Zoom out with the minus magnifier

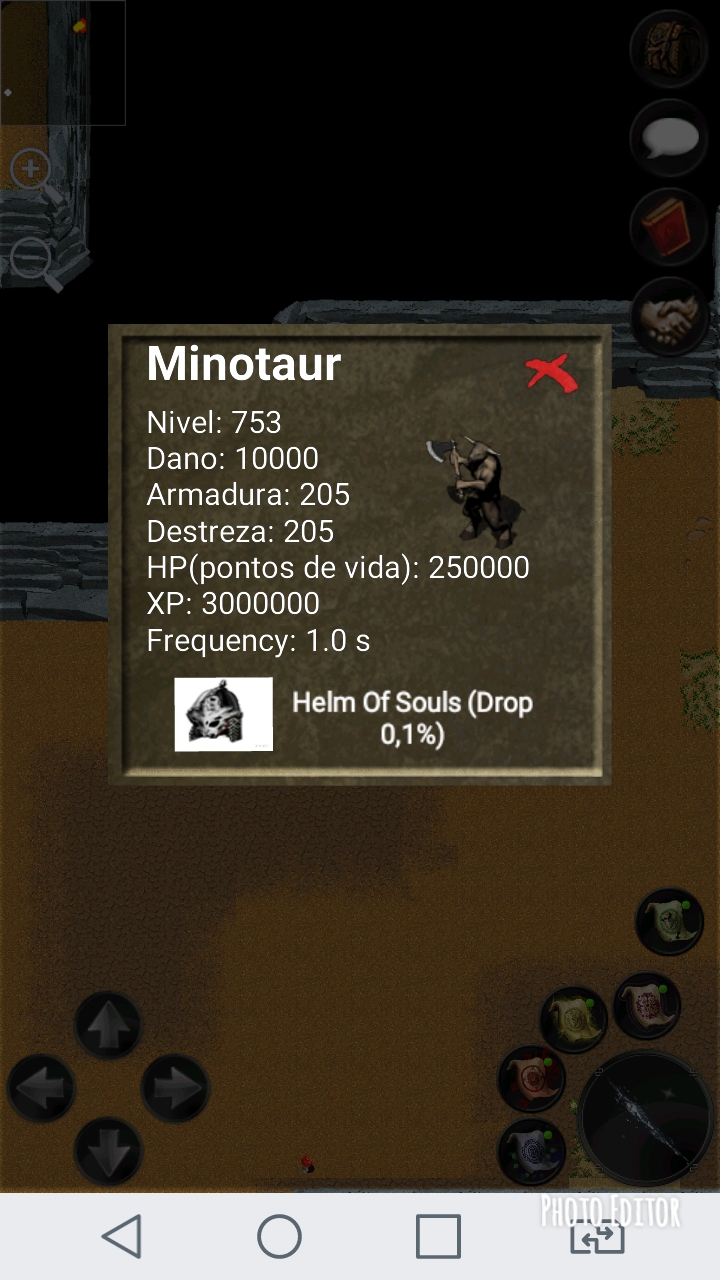(31, 259)
